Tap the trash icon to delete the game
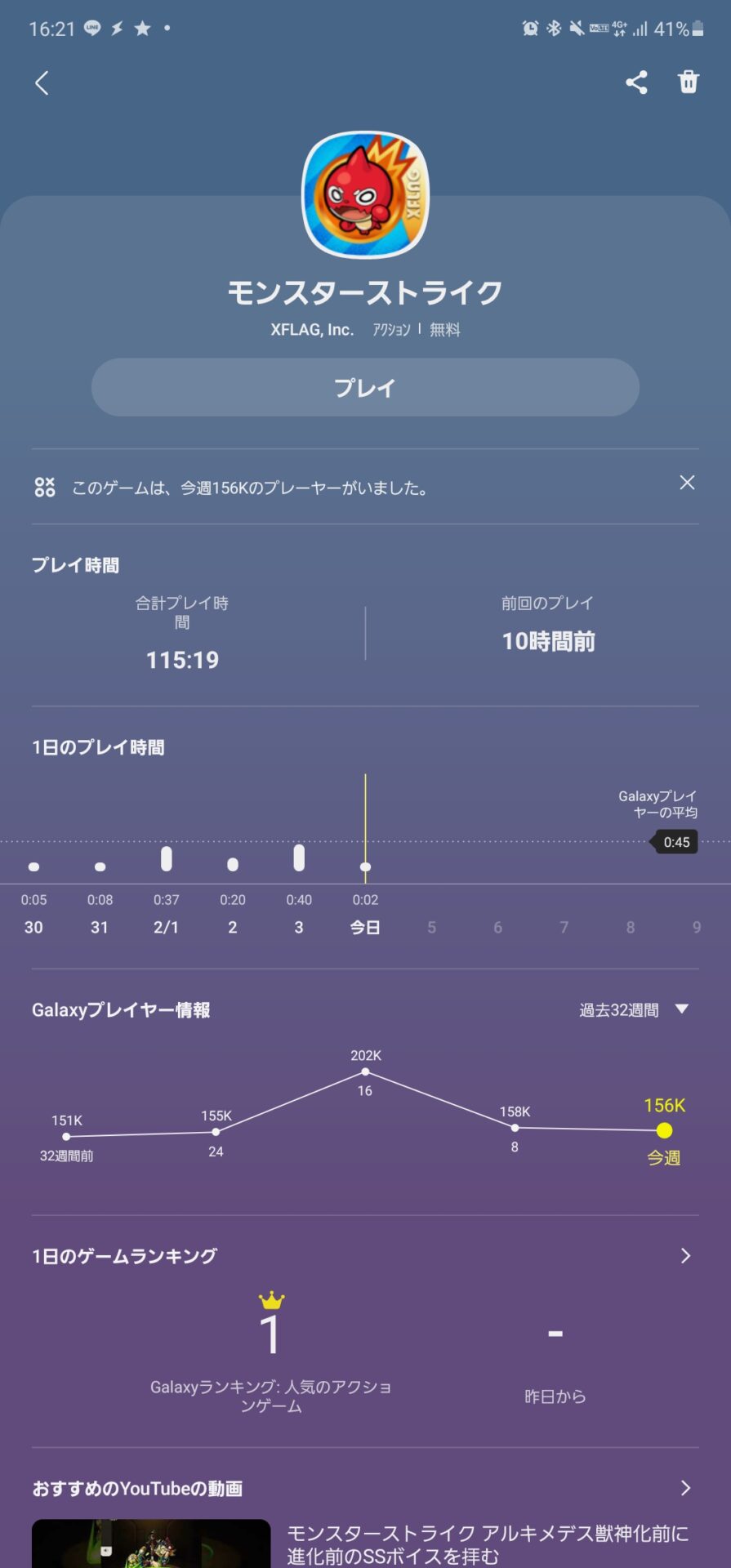The width and height of the screenshot is (731, 1568). pos(689,82)
